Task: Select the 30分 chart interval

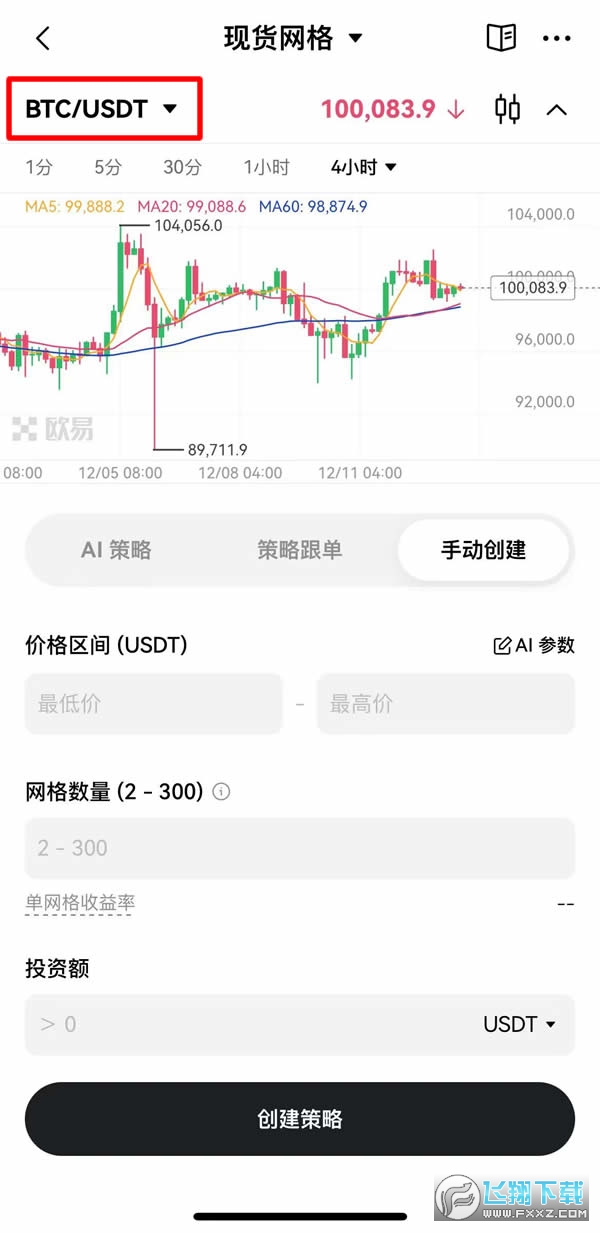Action: coord(182,167)
